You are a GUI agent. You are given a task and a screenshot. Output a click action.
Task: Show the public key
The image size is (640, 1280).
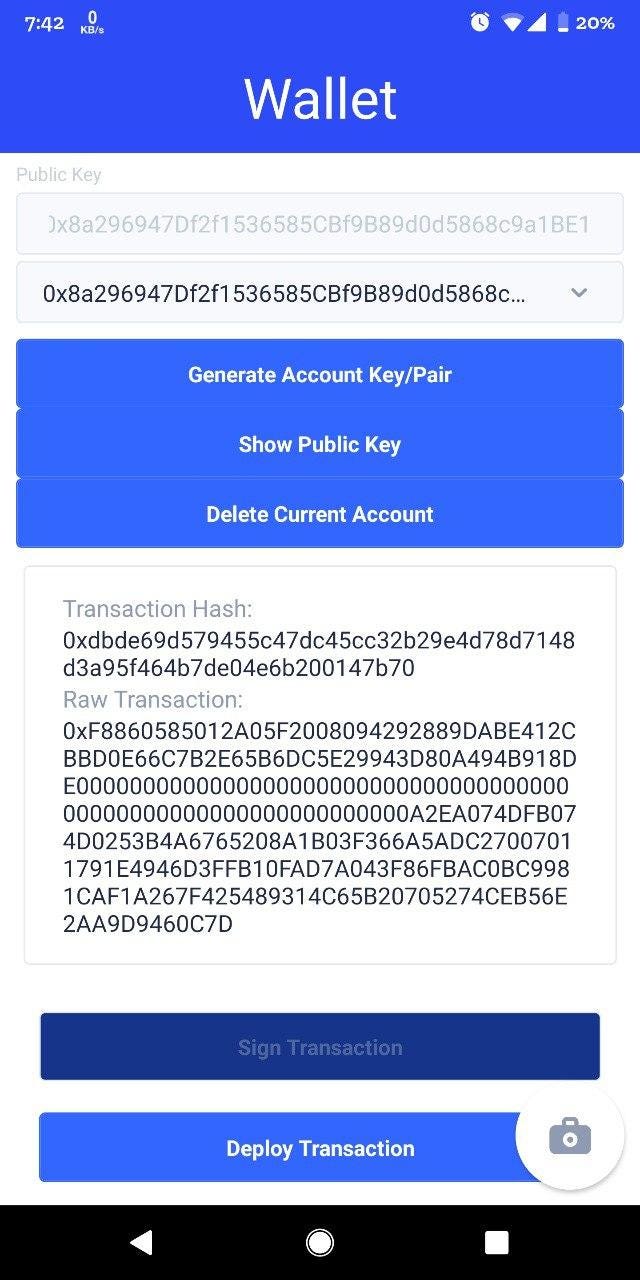[320, 445]
